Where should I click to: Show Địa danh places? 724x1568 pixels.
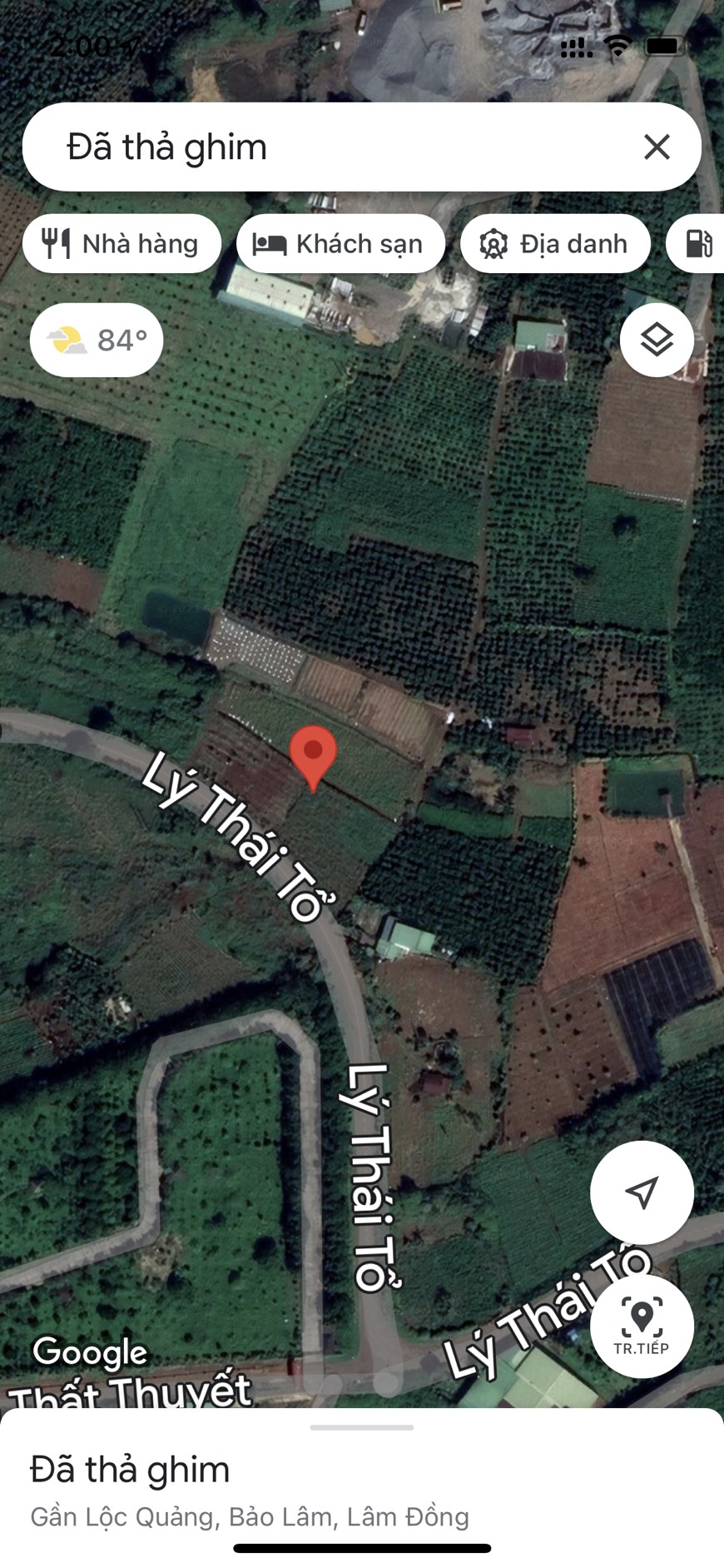[x=555, y=244]
